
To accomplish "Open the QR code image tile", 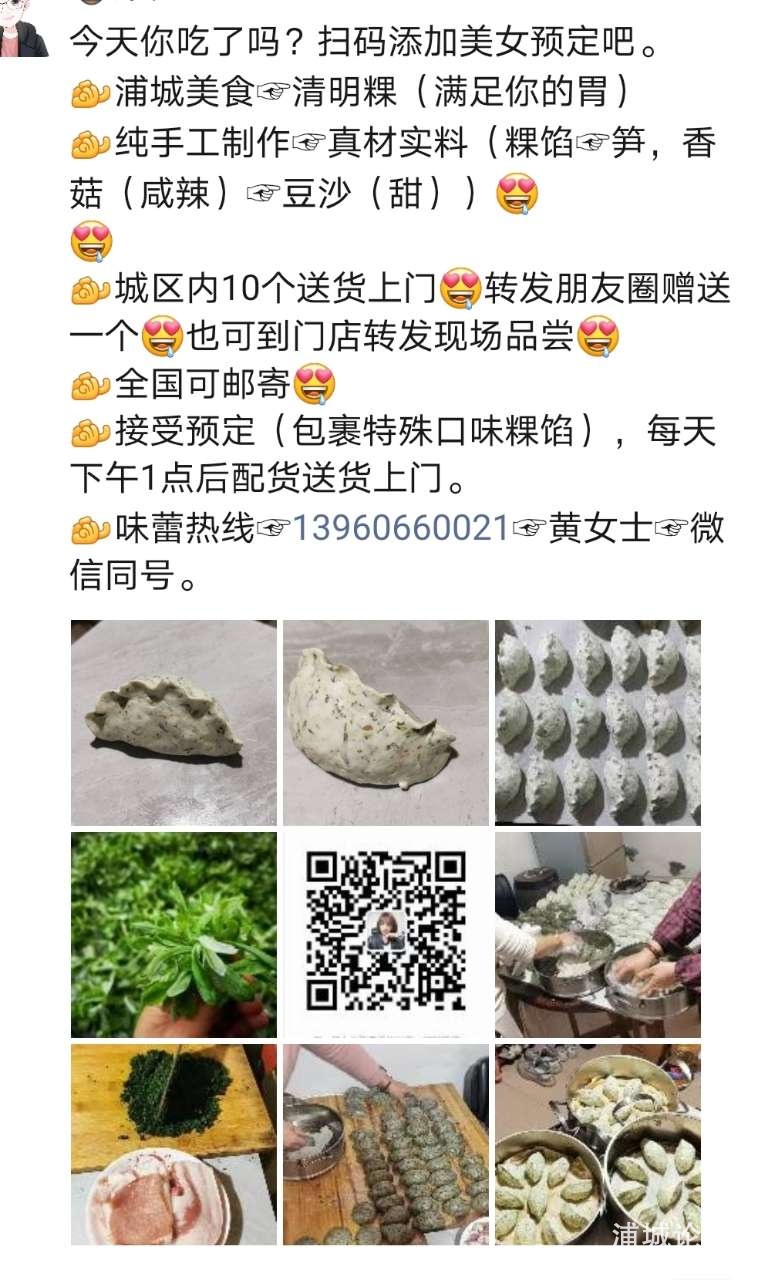I will [x=385, y=934].
